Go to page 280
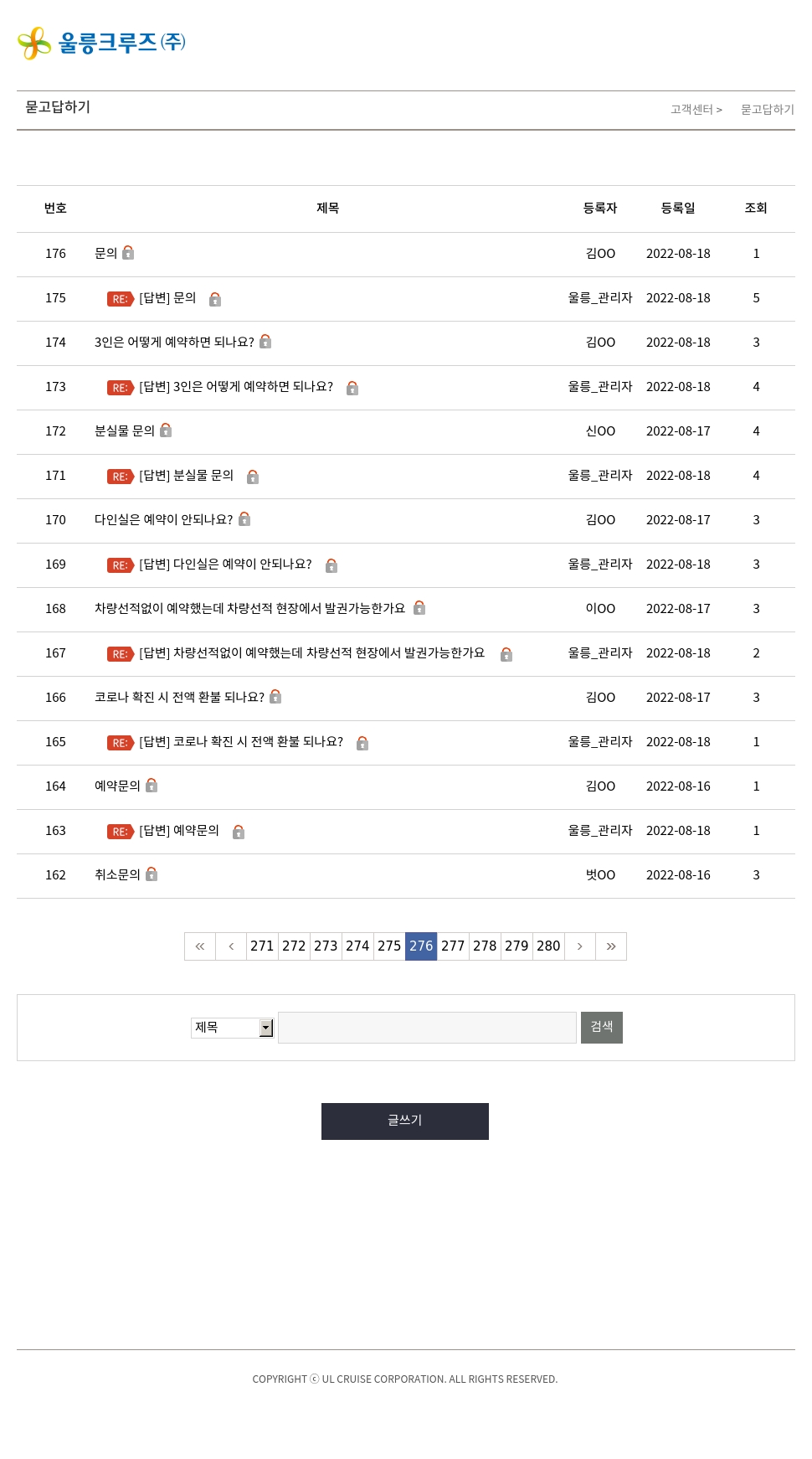This screenshot has height=1459, width=812. 548,946
